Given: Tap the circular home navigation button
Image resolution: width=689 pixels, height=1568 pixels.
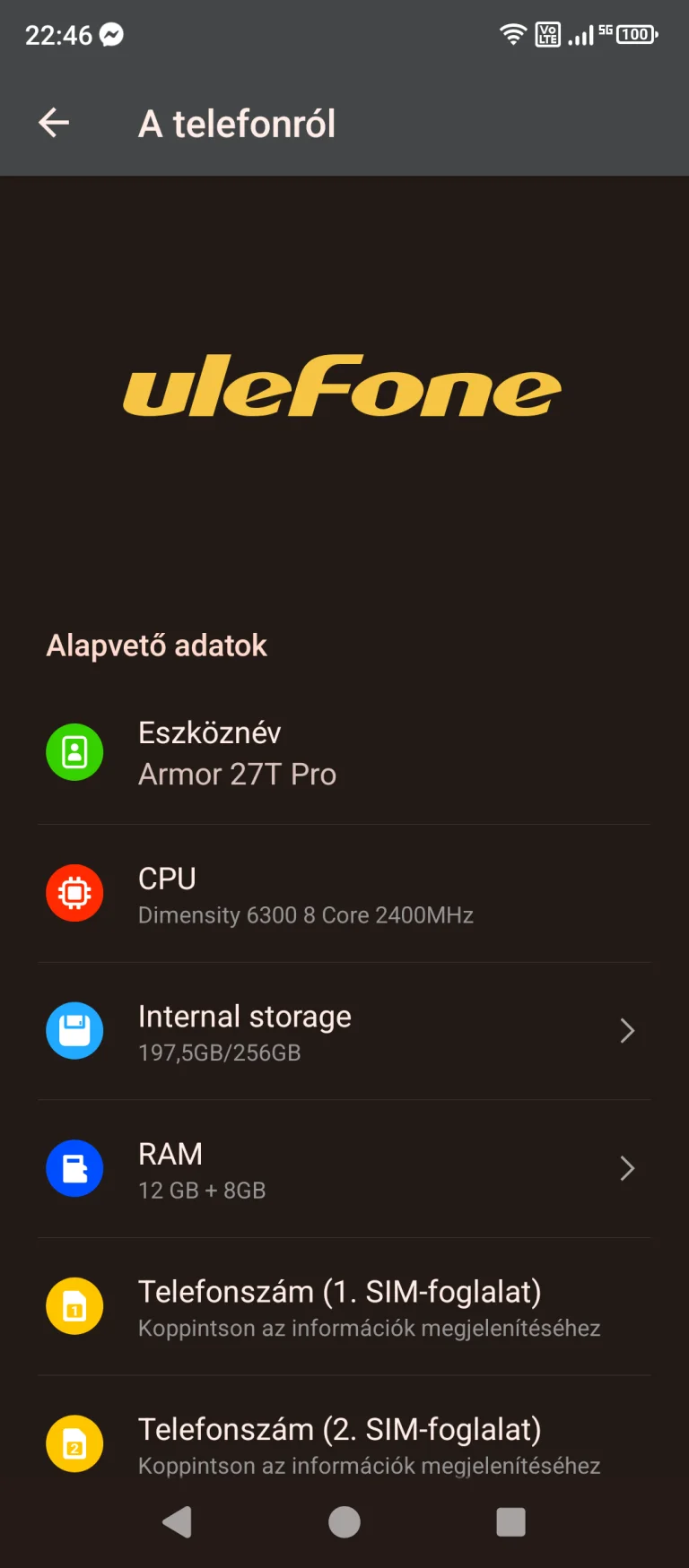Looking at the screenshot, I should 344,1521.
